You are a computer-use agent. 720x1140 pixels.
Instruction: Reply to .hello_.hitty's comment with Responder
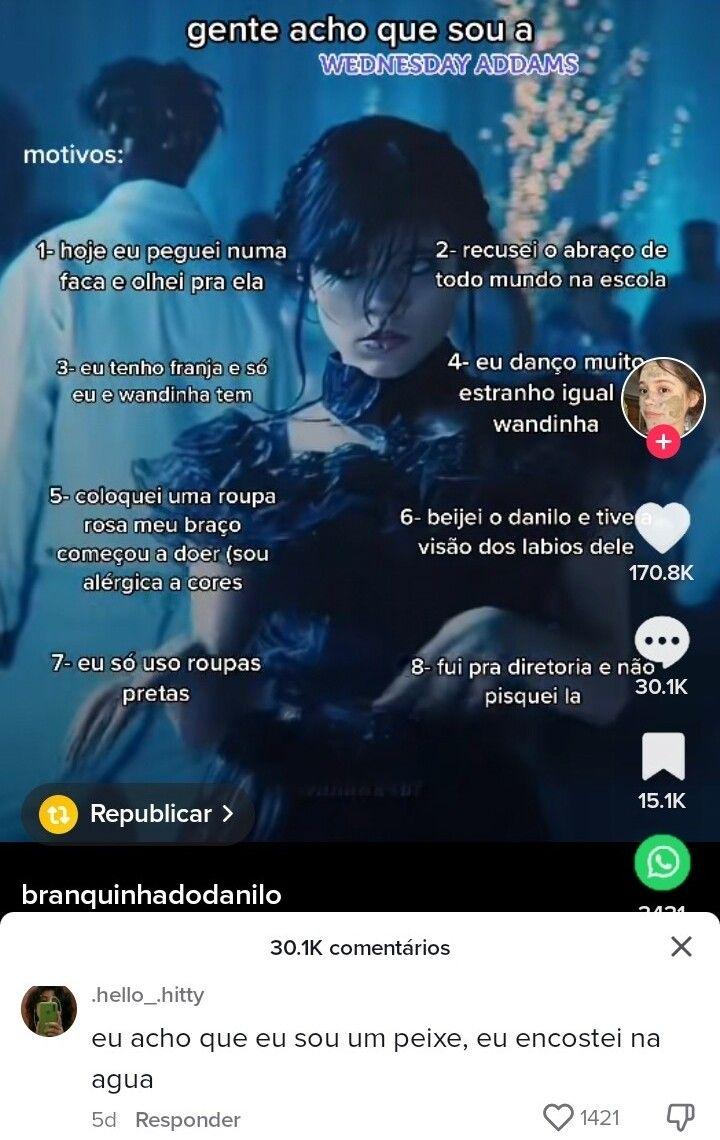[188, 1120]
